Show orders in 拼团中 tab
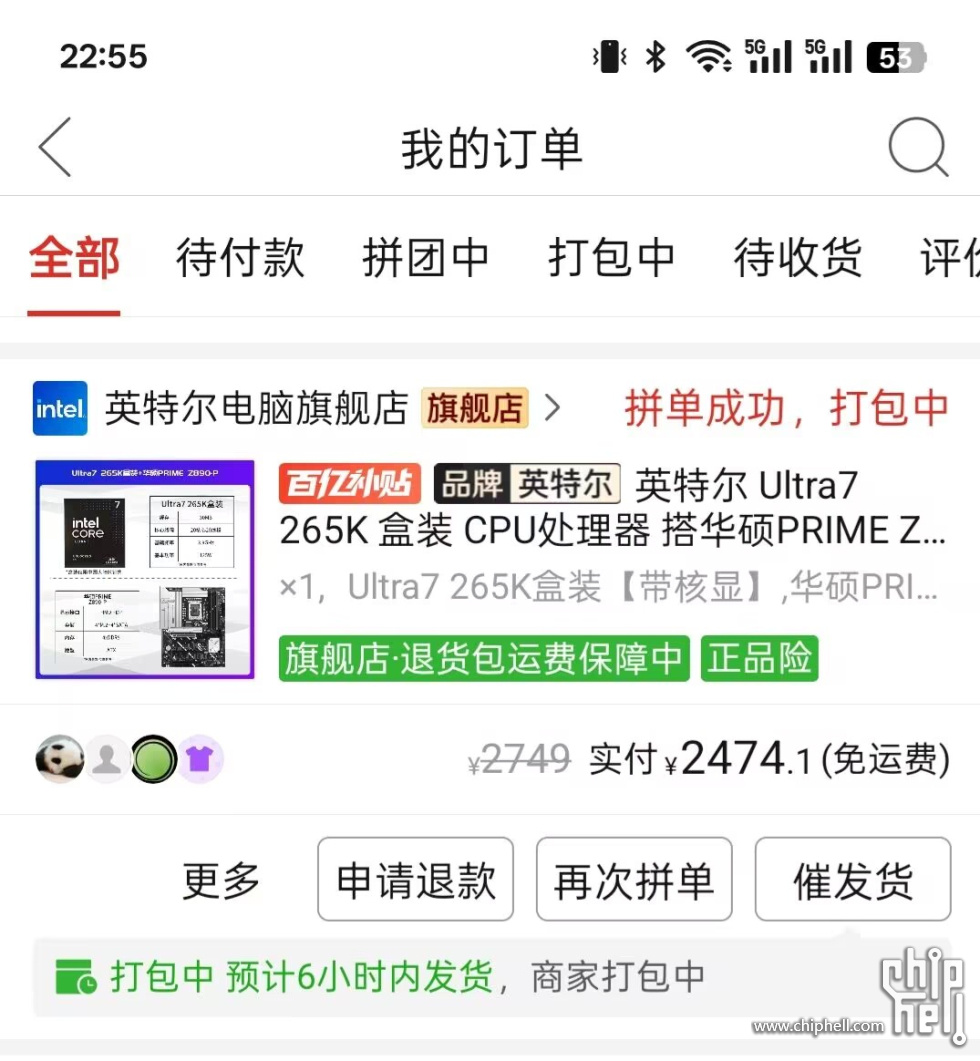The width and height of the screenshot is (980, 1061). (425, 258)
